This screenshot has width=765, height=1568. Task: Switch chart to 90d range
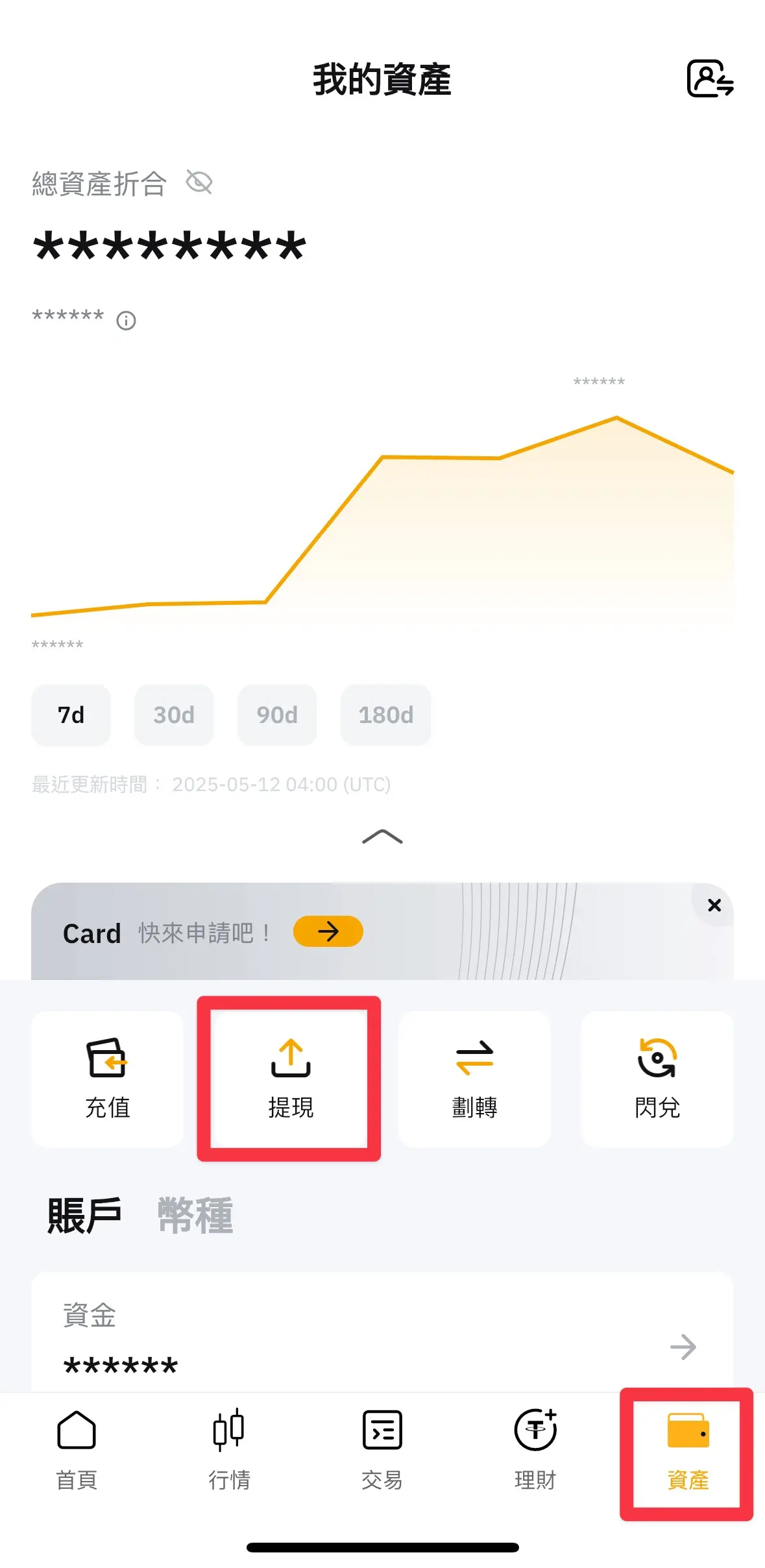277,715
